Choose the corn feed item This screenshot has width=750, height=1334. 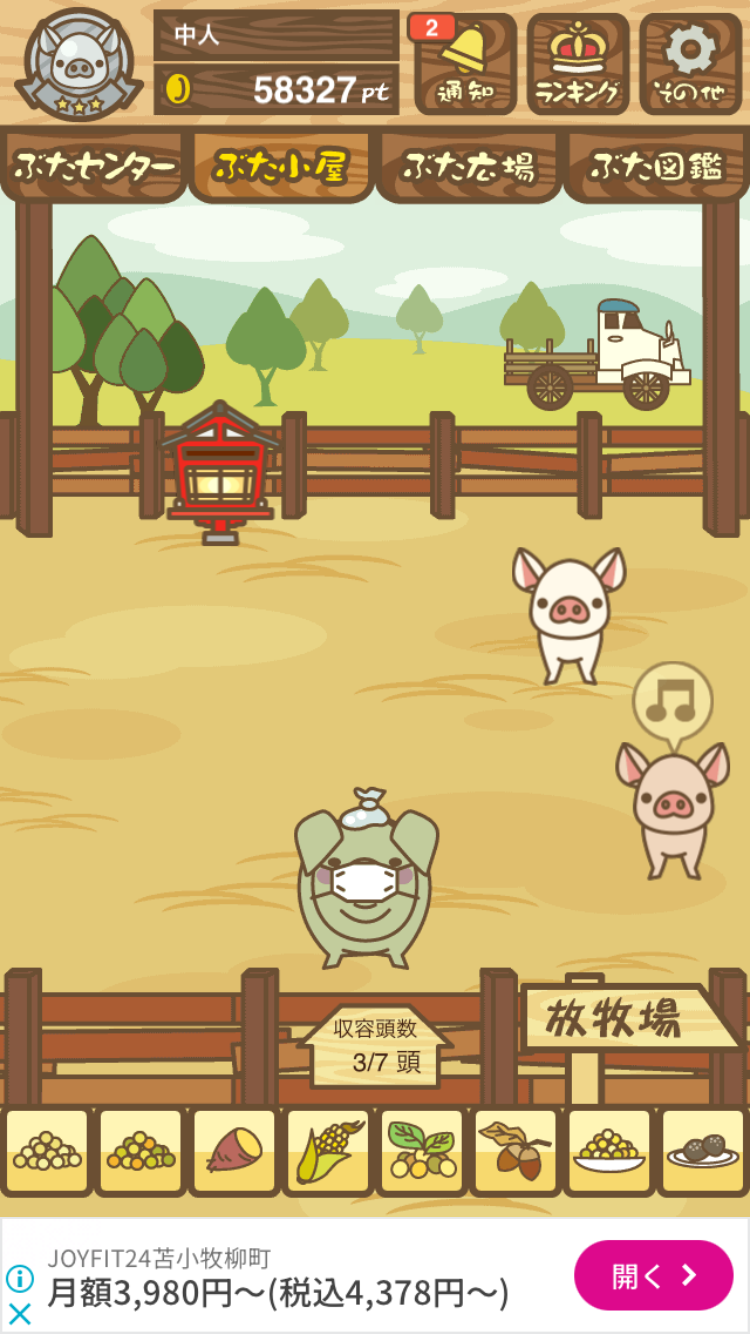[x=327, y=1151]
